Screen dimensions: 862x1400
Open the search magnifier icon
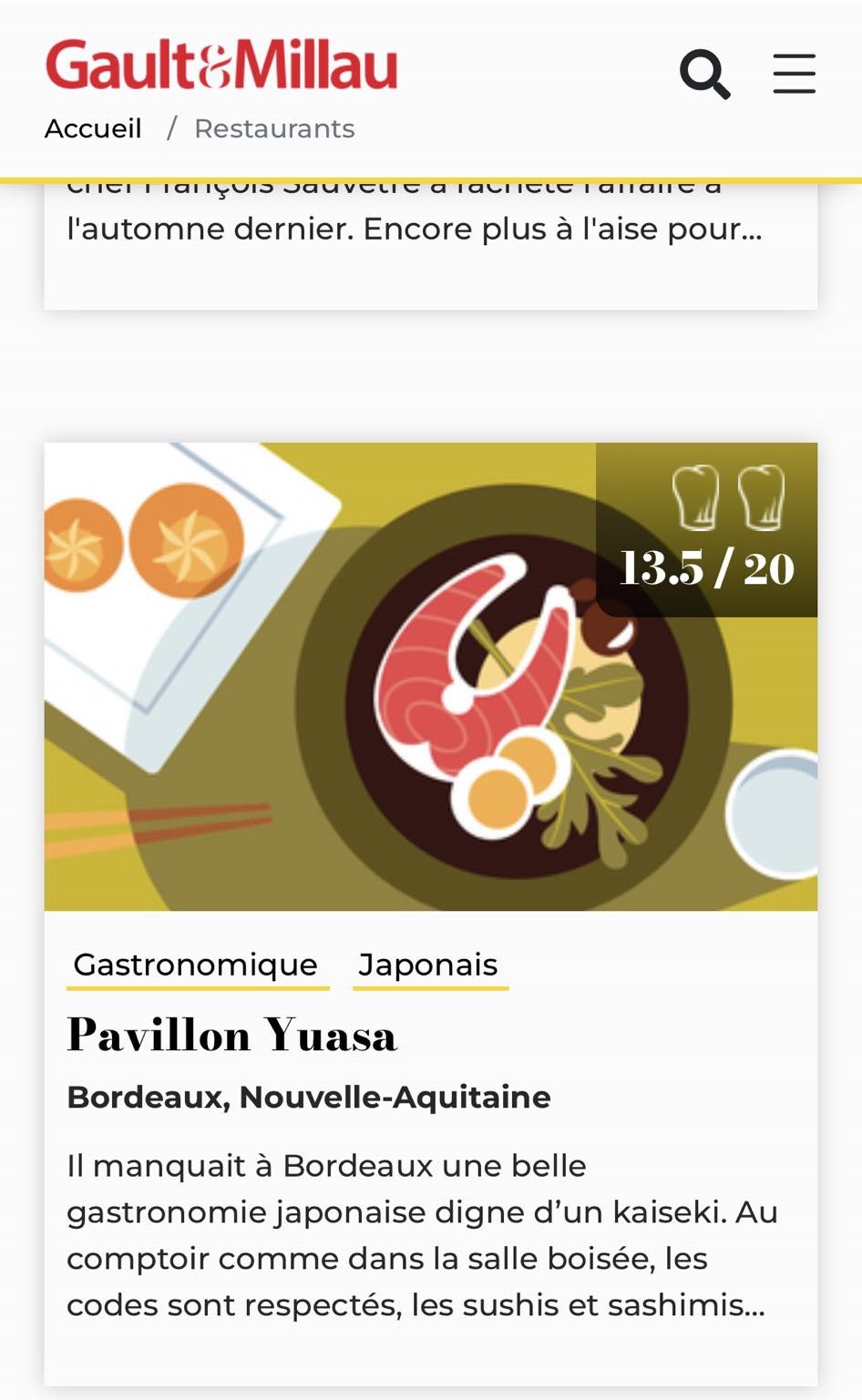(704, 74)
